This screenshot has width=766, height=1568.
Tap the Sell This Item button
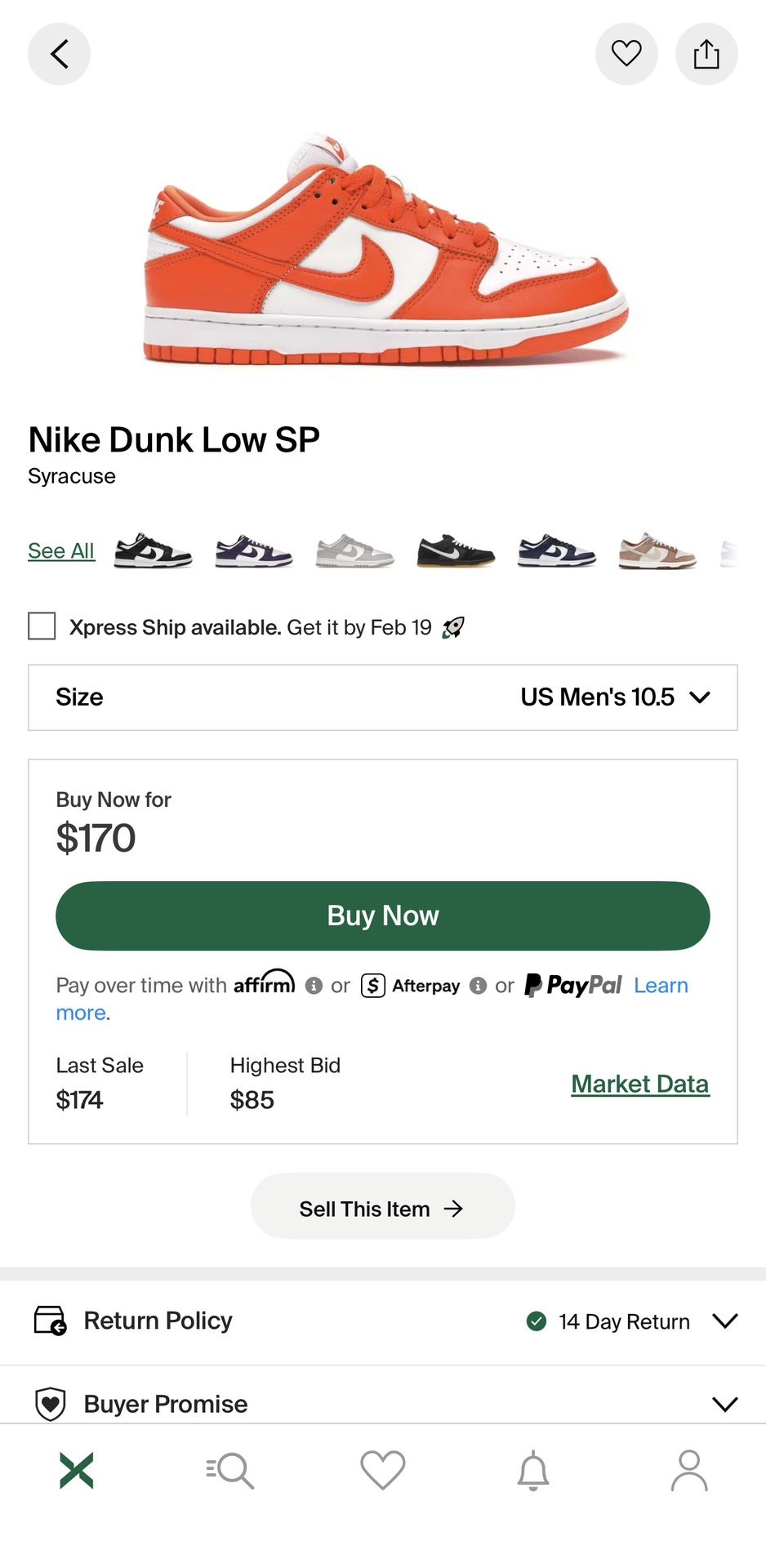tap(382, 1207)
